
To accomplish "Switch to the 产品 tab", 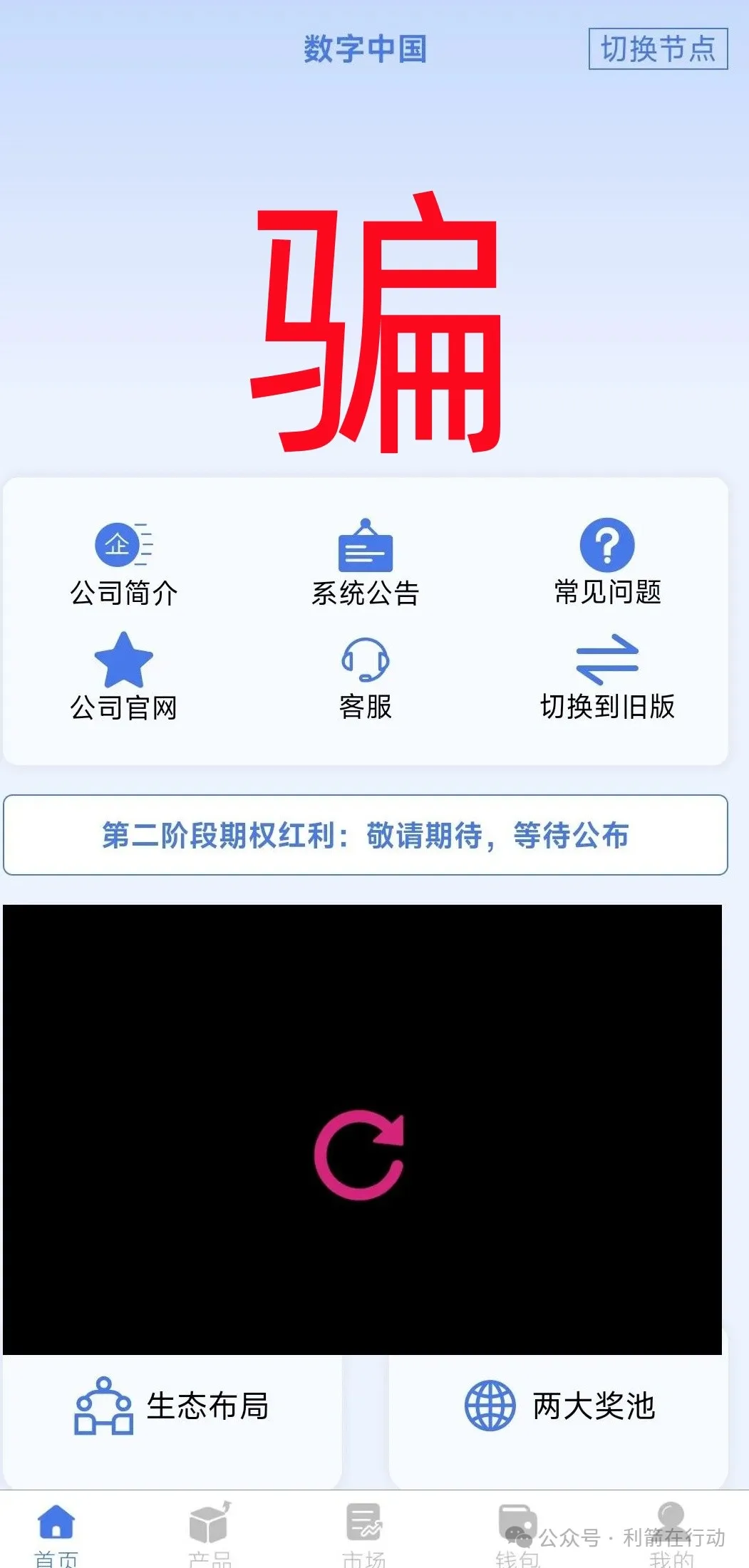I will (x=210, y=1534).
